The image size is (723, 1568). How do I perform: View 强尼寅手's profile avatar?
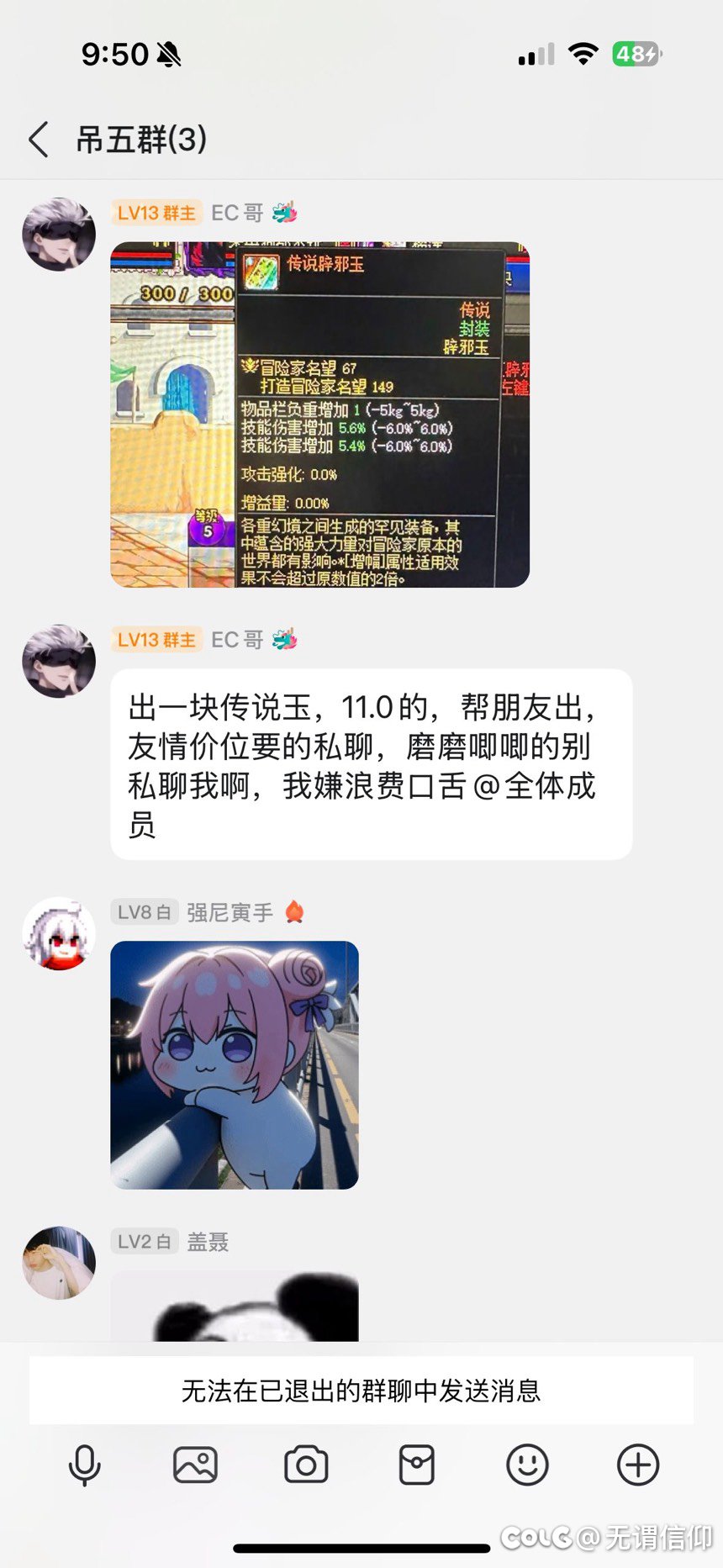(x=59, y=933)
